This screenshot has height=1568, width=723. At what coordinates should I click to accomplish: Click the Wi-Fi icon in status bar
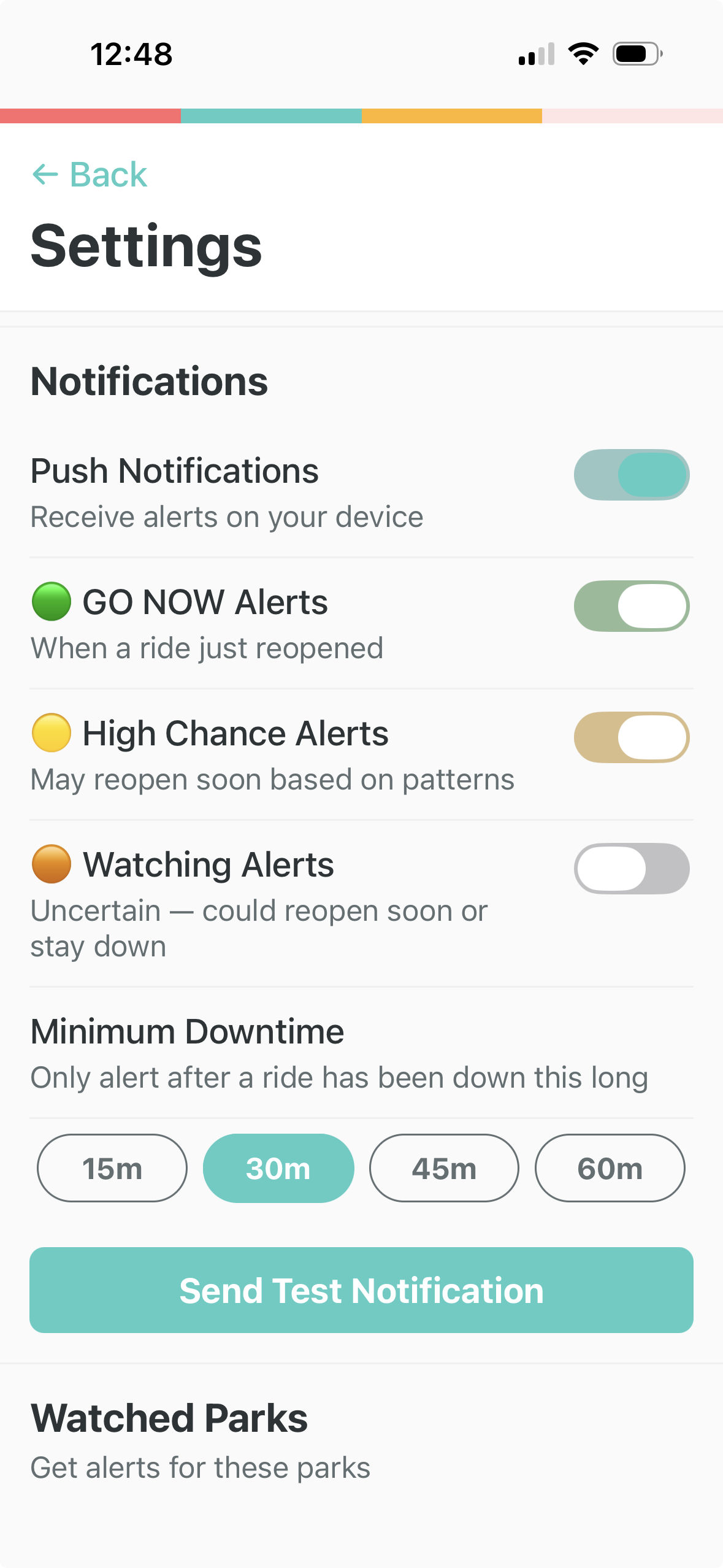click(583, 54)
